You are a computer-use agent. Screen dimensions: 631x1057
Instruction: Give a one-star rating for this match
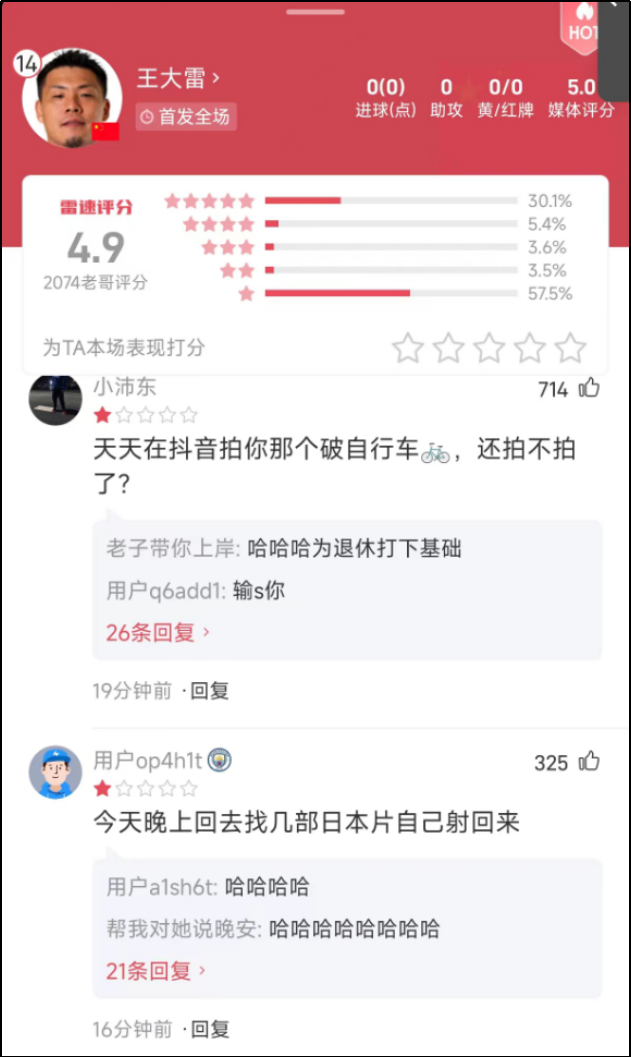(x=408, y=348)
